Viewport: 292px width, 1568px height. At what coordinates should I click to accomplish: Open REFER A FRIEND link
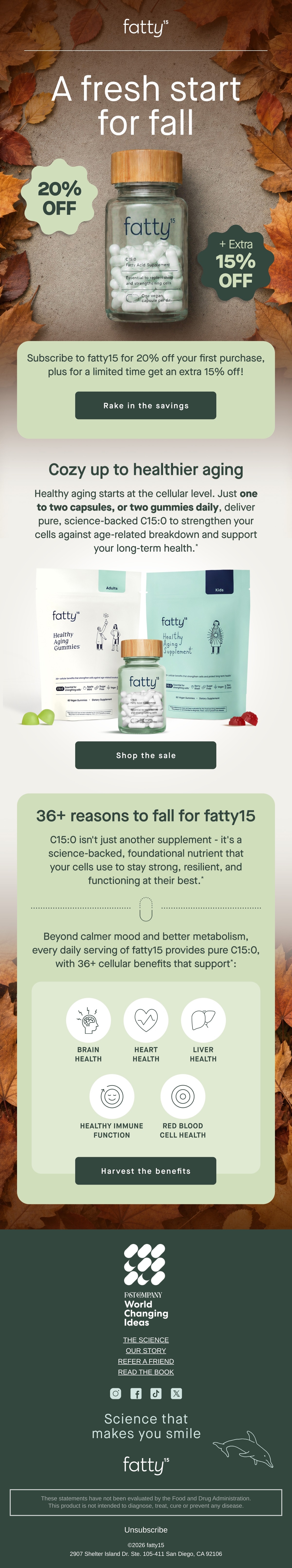146,1361
